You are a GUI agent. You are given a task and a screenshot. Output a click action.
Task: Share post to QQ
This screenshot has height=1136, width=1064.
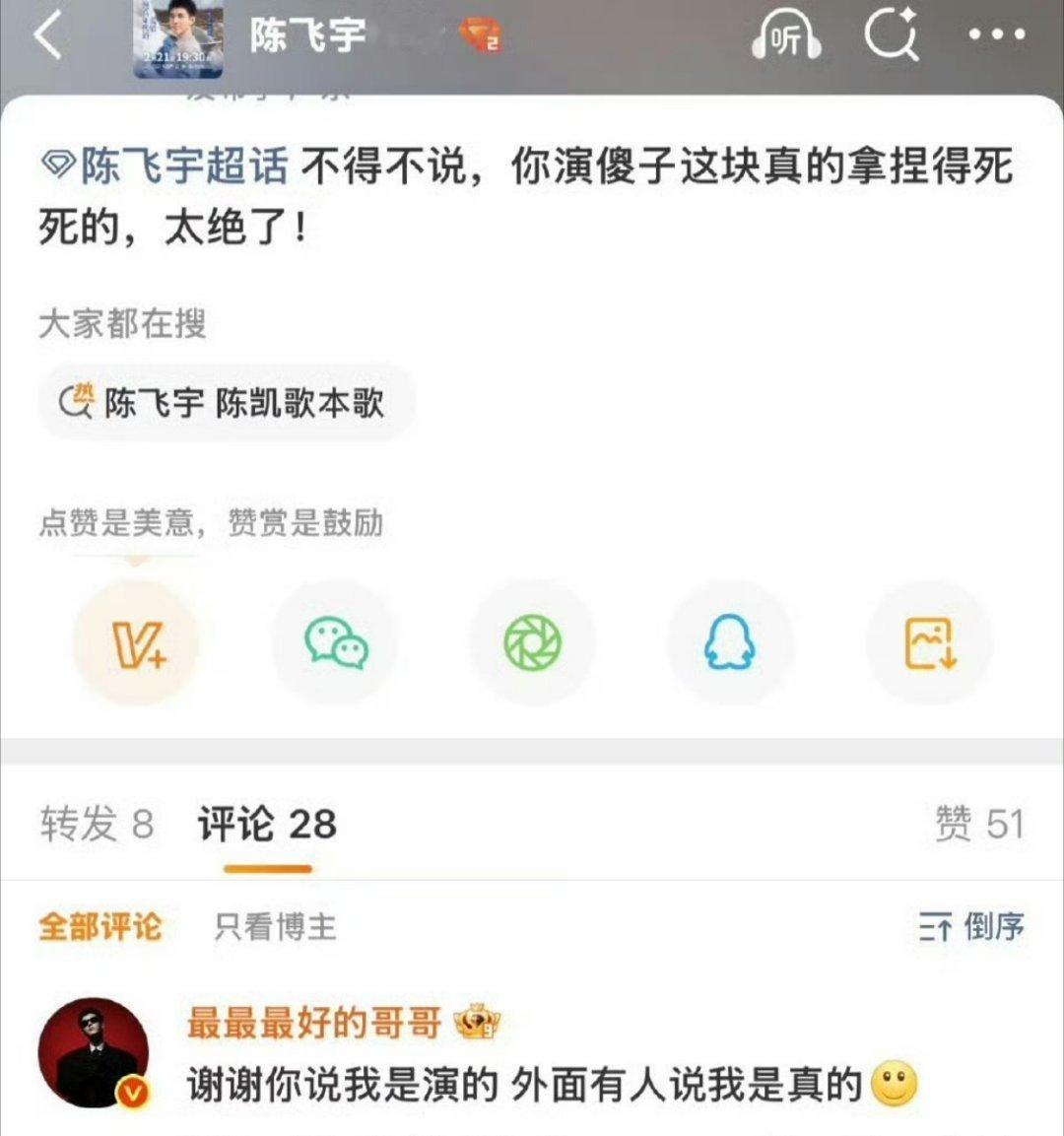click(730, 642)
